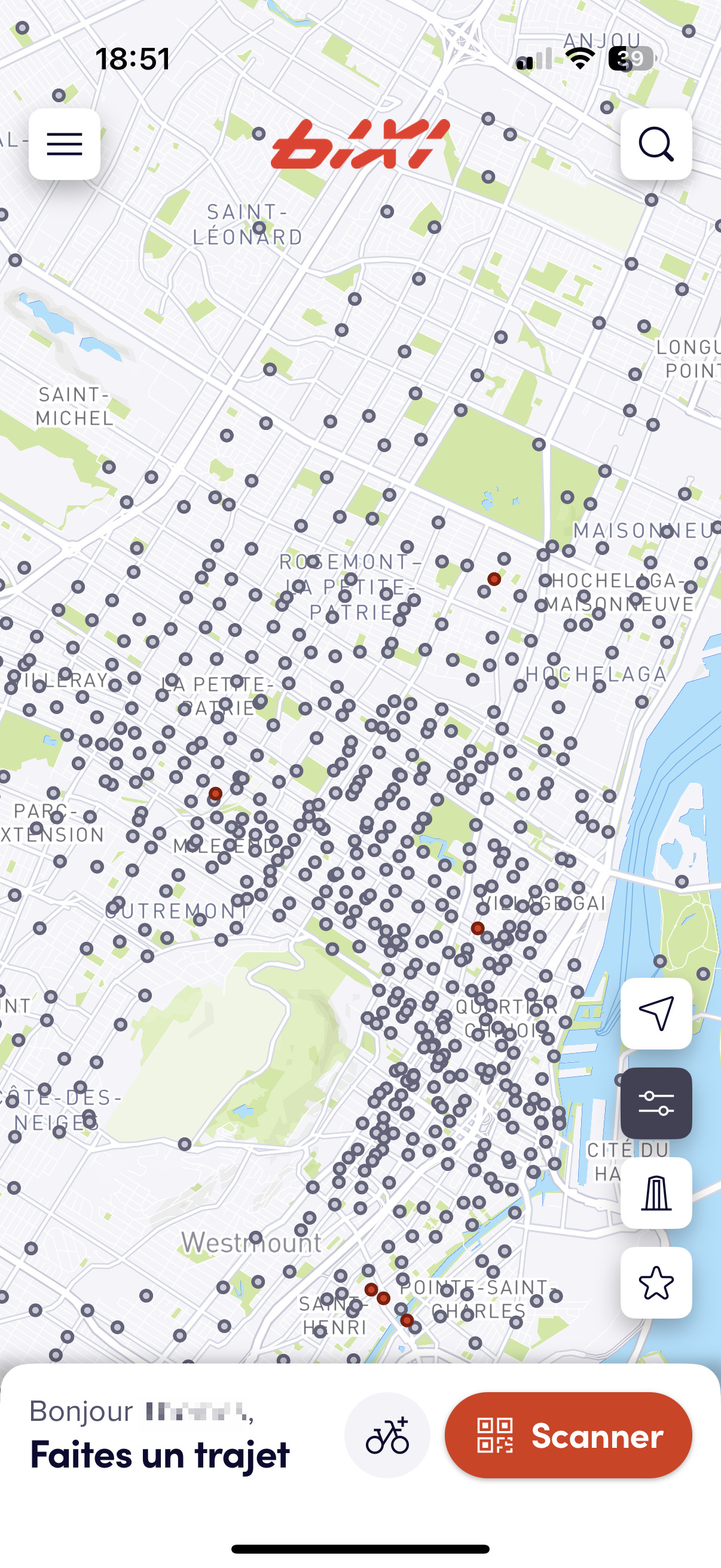Viewport: 721px width, 1568px height.
Task: Open the hamburger menu
Action: click(65, 144)
